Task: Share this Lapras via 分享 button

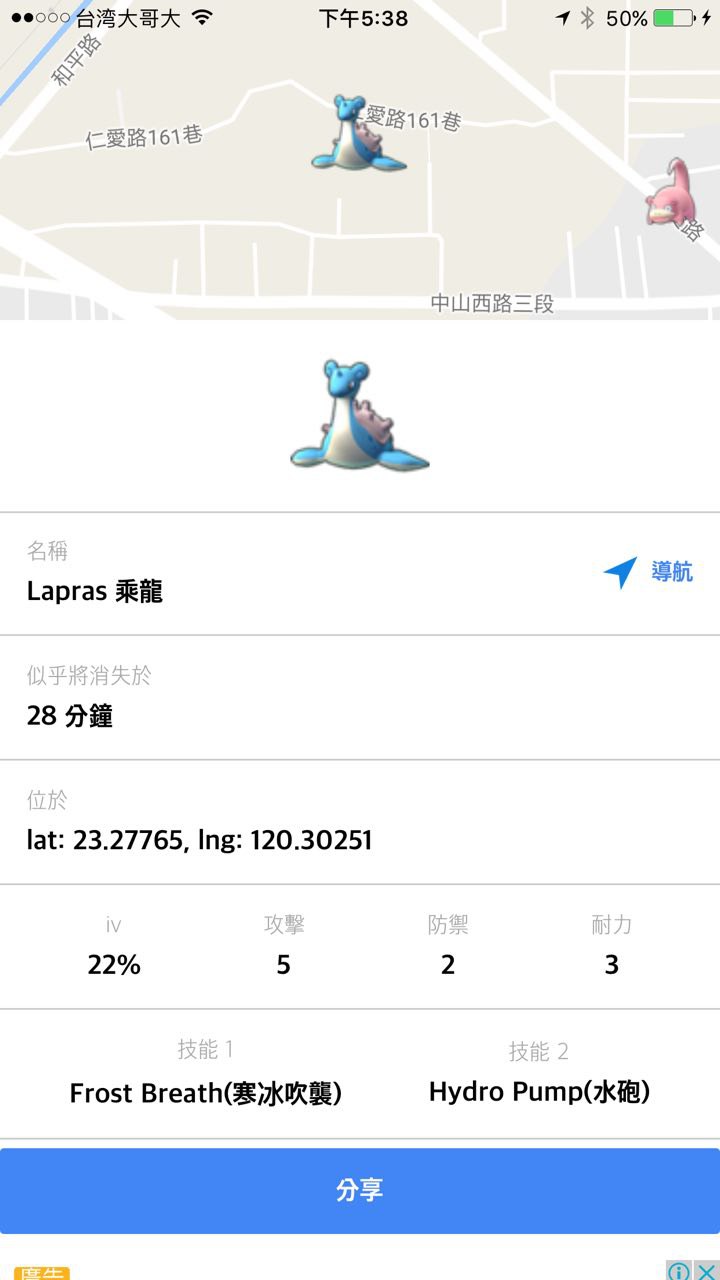Action: pos(360,1190)
